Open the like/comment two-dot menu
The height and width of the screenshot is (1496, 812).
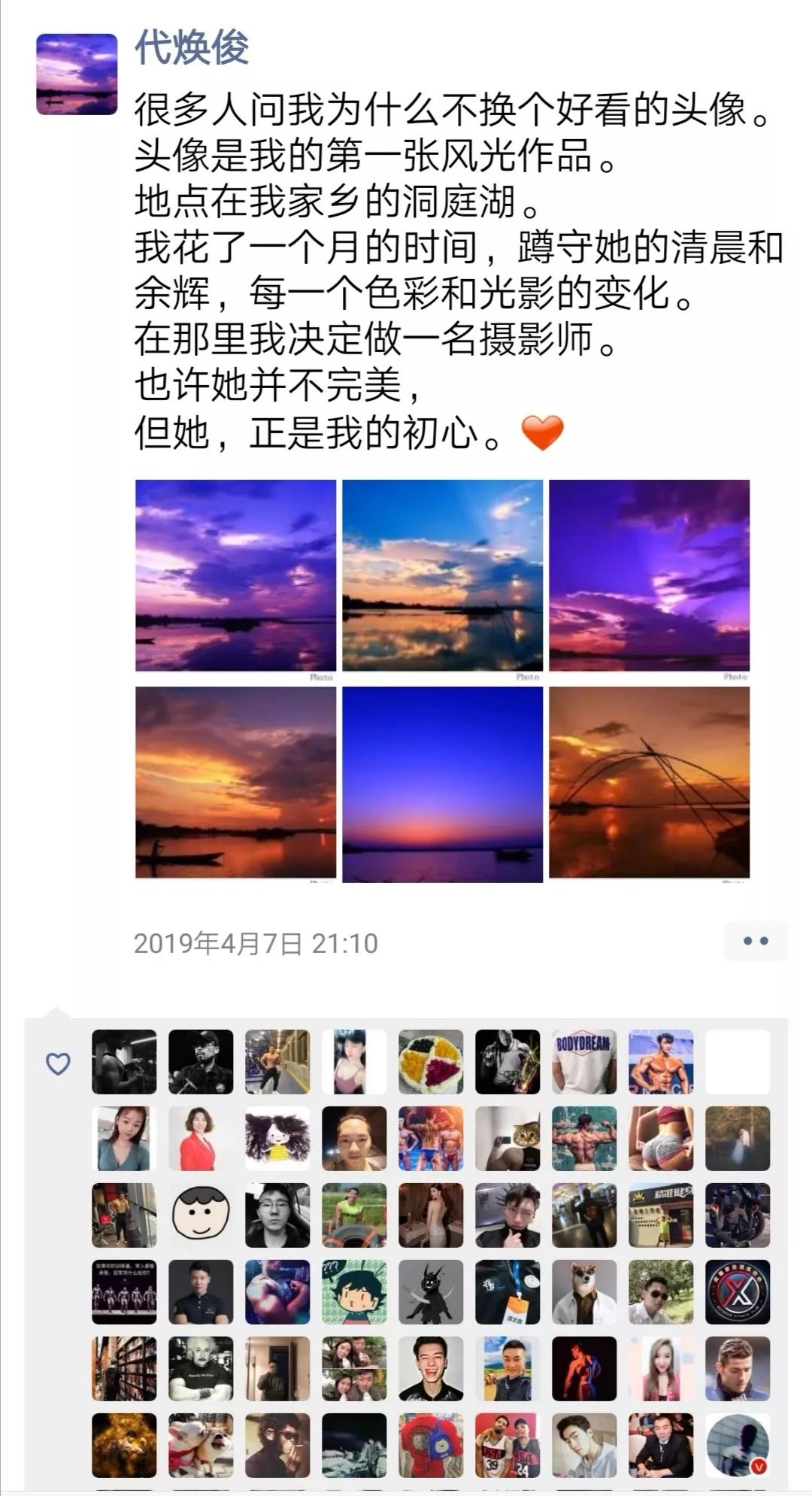[756, 941]
